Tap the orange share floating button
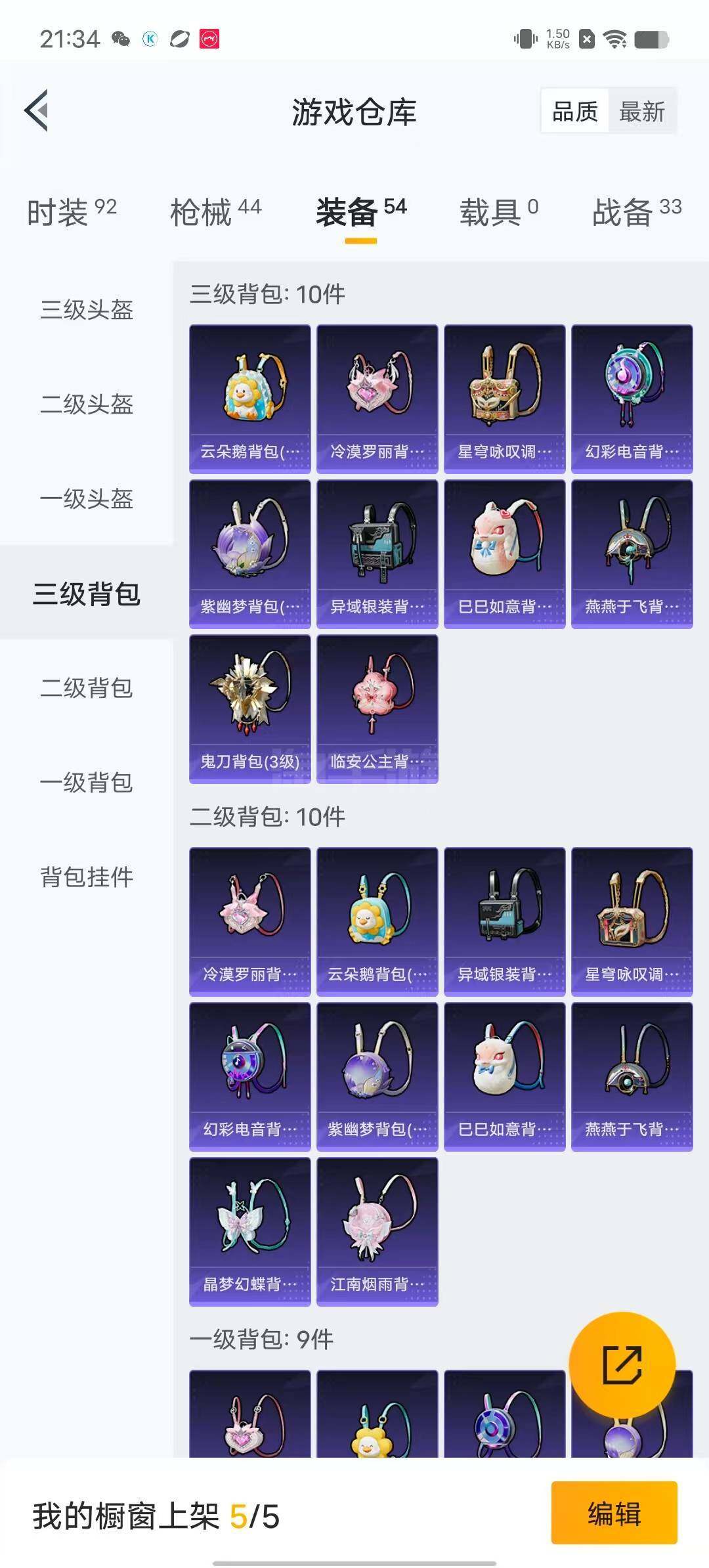 622,1365
